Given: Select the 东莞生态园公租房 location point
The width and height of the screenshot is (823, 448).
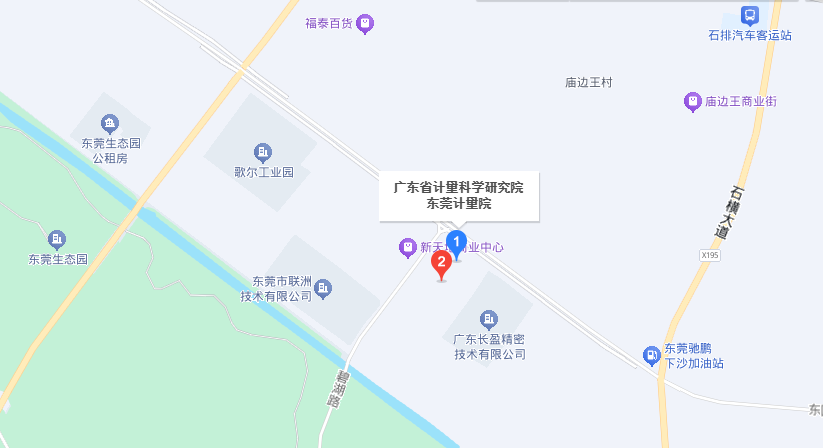Looking at the screenshot, I should [110, 124].
